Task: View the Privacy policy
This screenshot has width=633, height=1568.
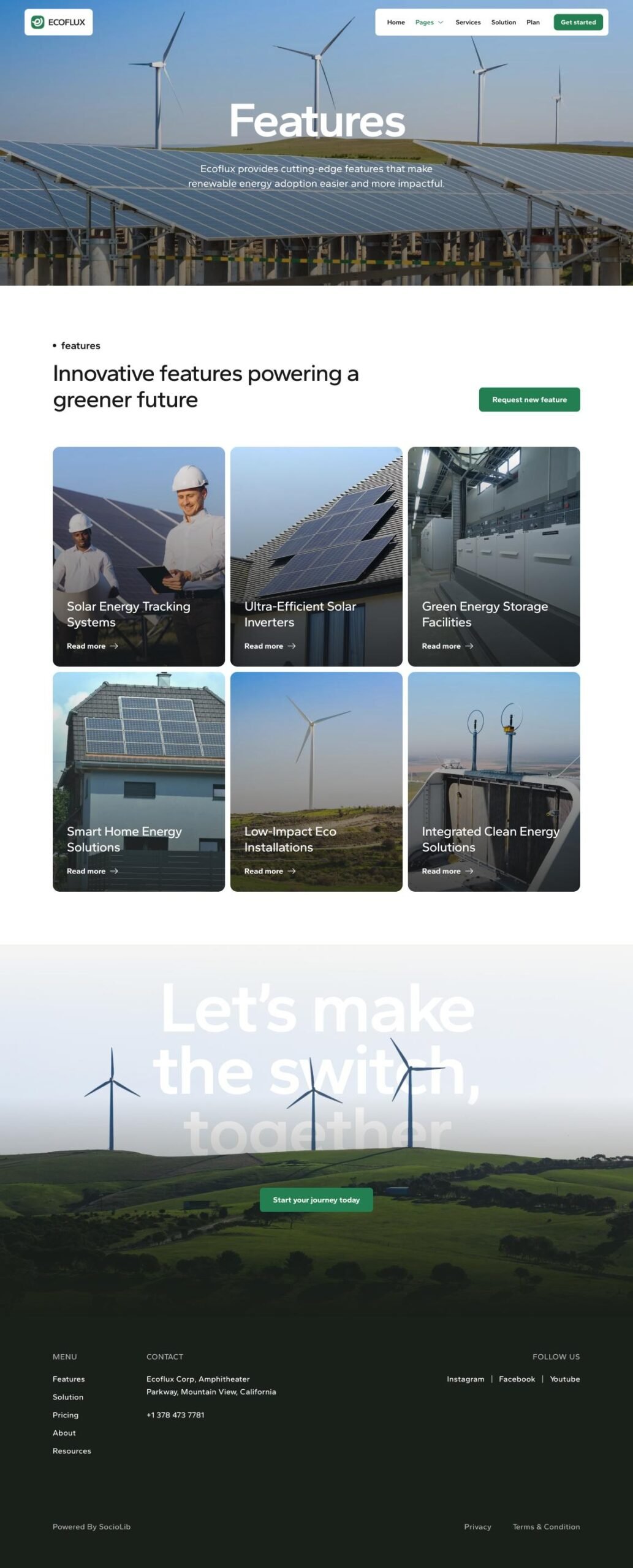Action: click(477, 1527)
